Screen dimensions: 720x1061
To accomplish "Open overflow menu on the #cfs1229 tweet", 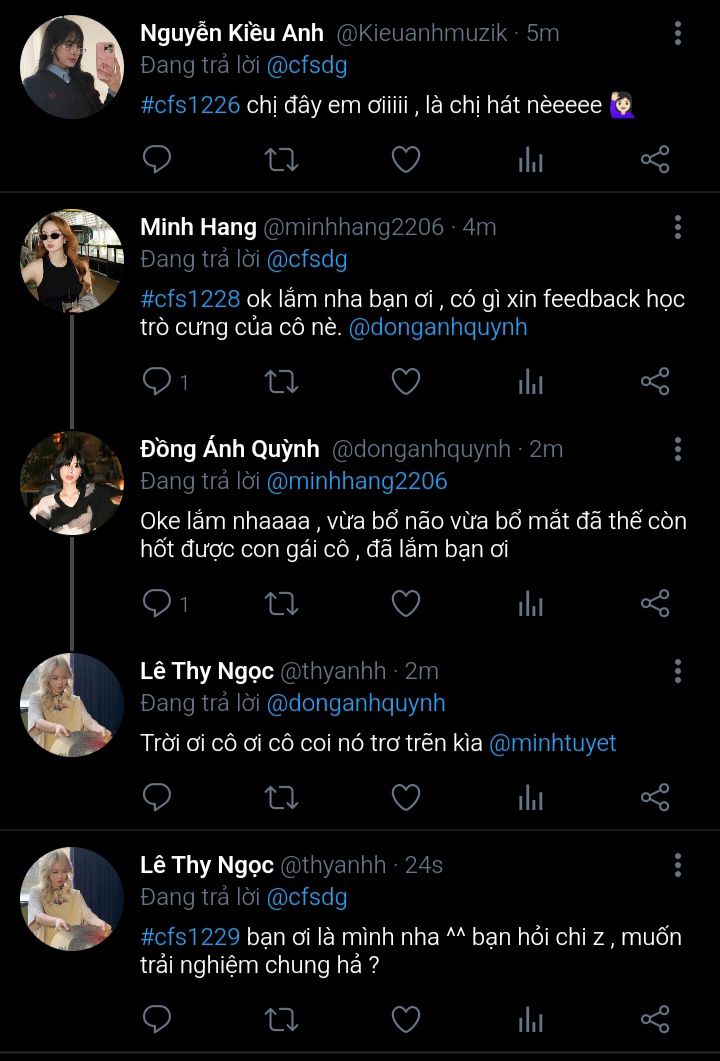I will pyautogui.click(x=678, y=865).
